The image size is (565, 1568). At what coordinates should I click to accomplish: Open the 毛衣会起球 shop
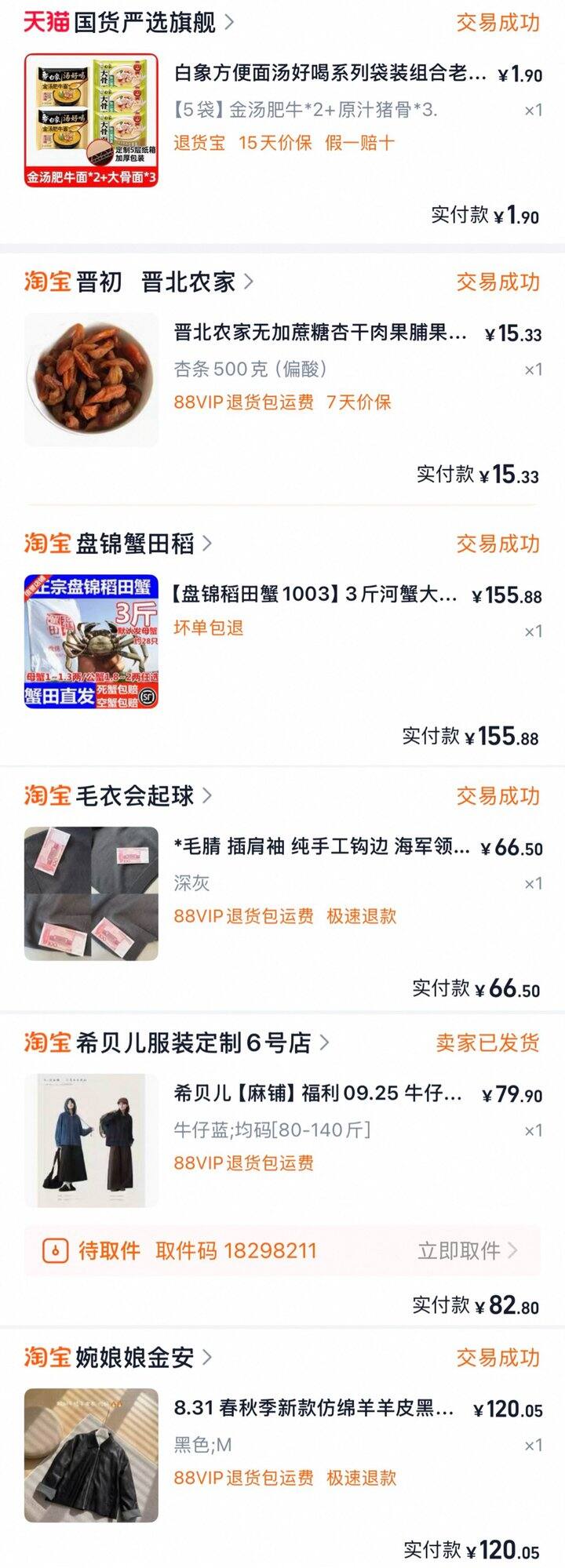[x=135, y=795]
